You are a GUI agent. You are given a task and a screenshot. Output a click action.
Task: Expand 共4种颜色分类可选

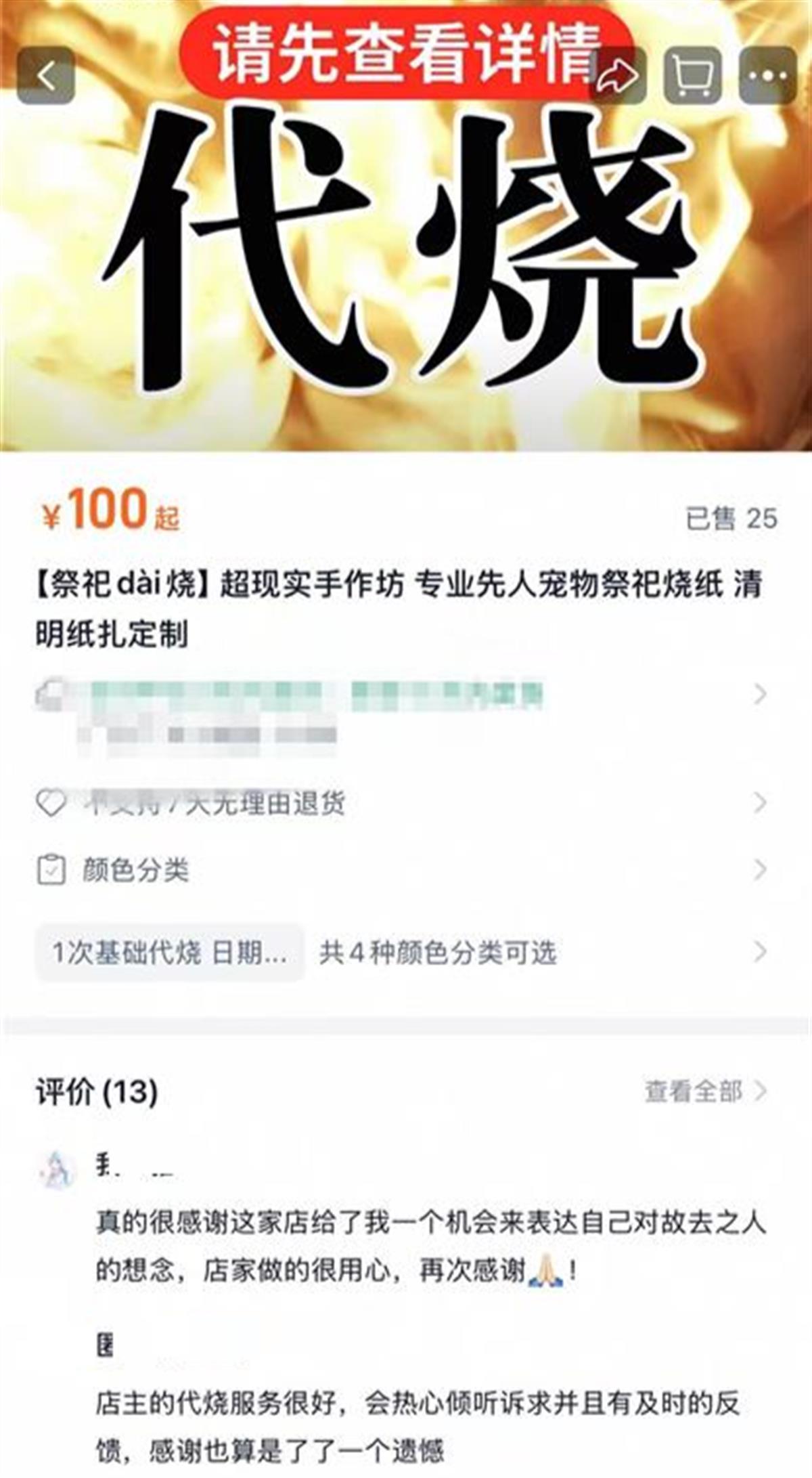[438, 953]
